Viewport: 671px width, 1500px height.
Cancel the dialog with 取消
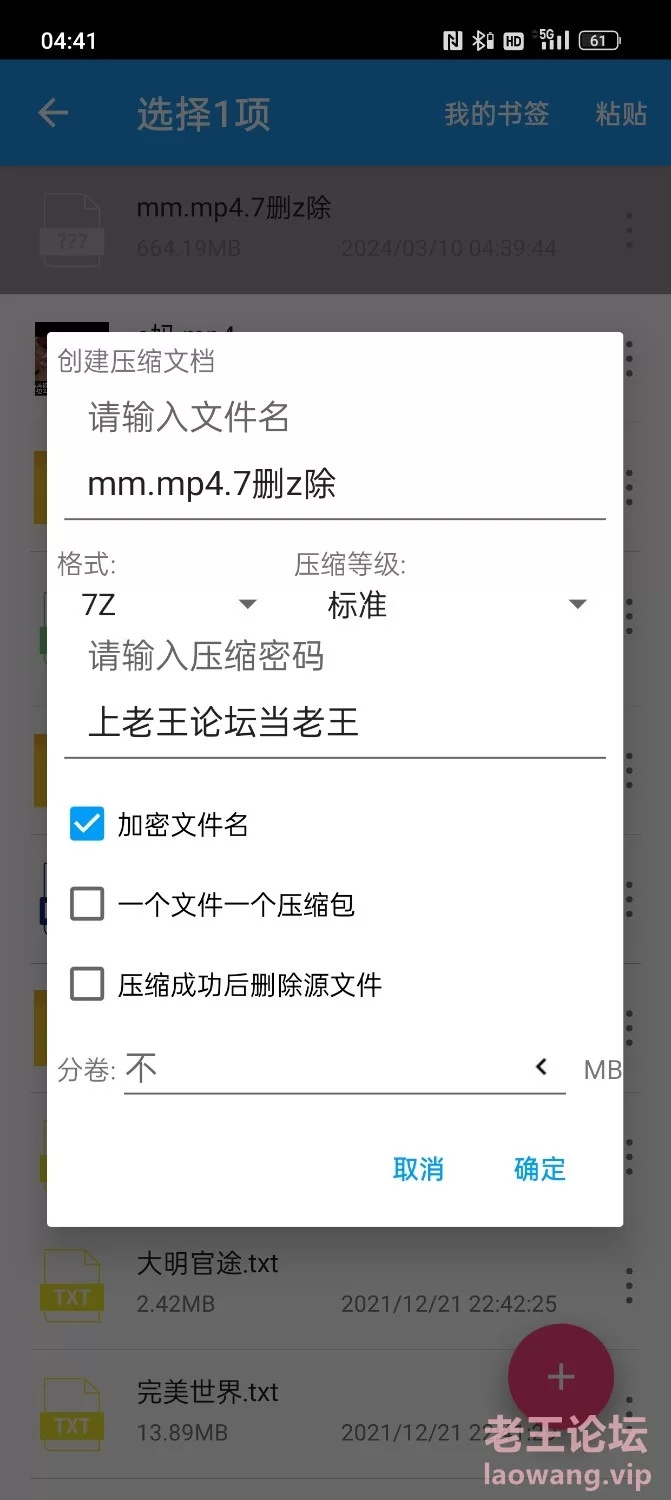click(418, 1169)
